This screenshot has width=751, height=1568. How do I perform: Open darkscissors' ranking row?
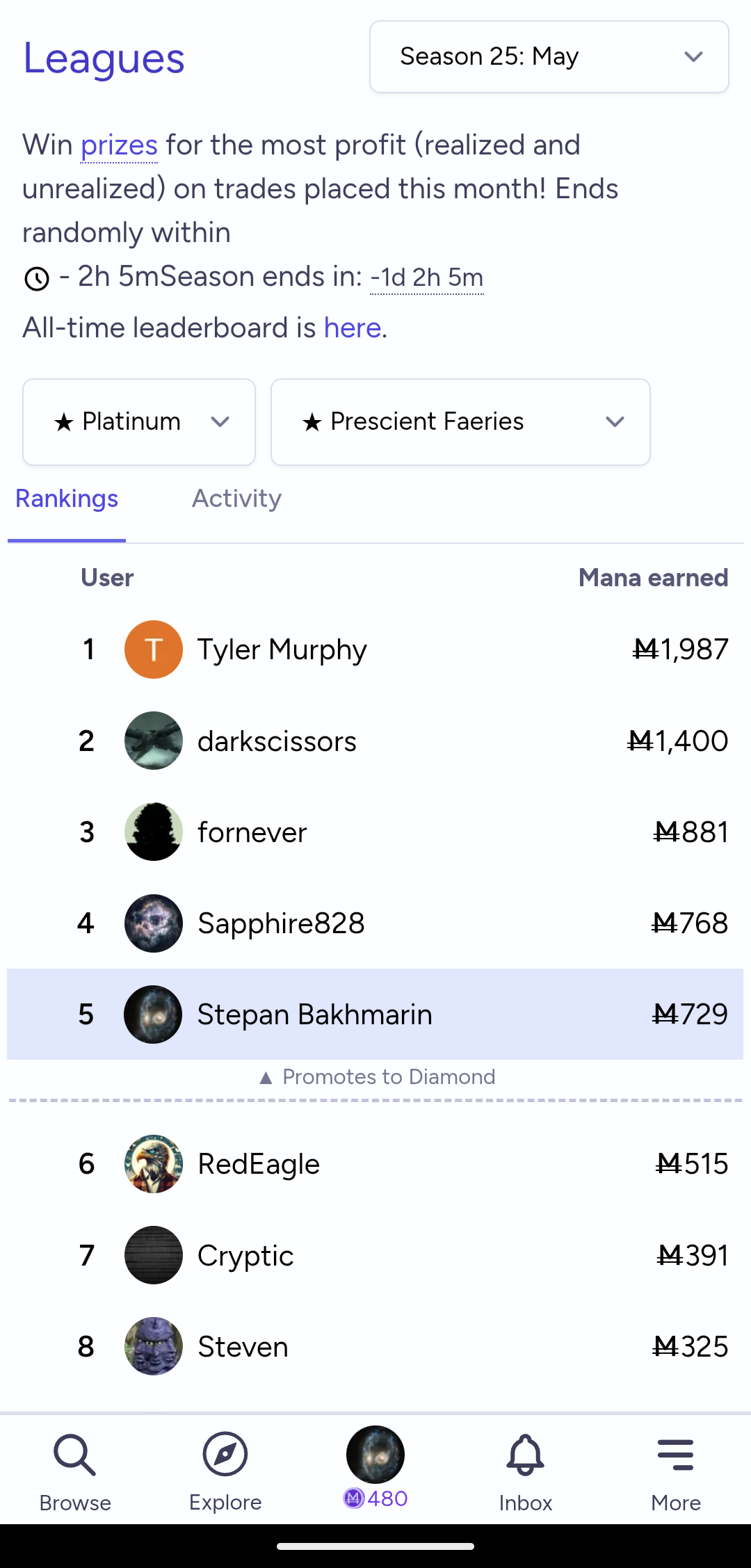click(375, 741)
